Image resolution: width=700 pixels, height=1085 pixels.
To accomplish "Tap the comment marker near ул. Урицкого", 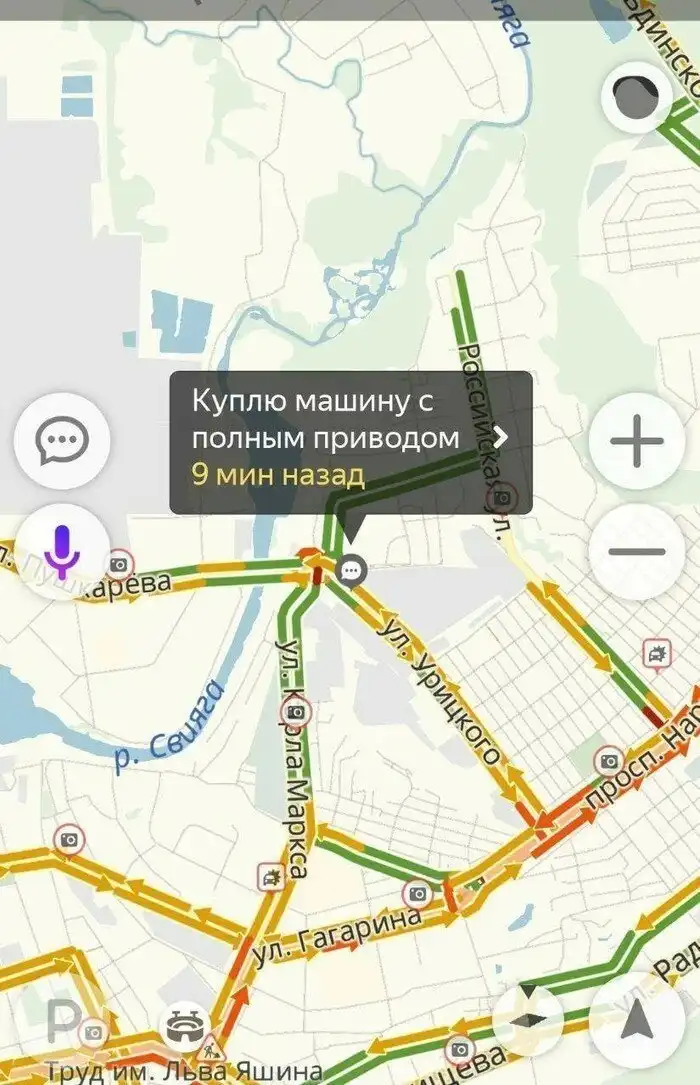I will 352,571.
